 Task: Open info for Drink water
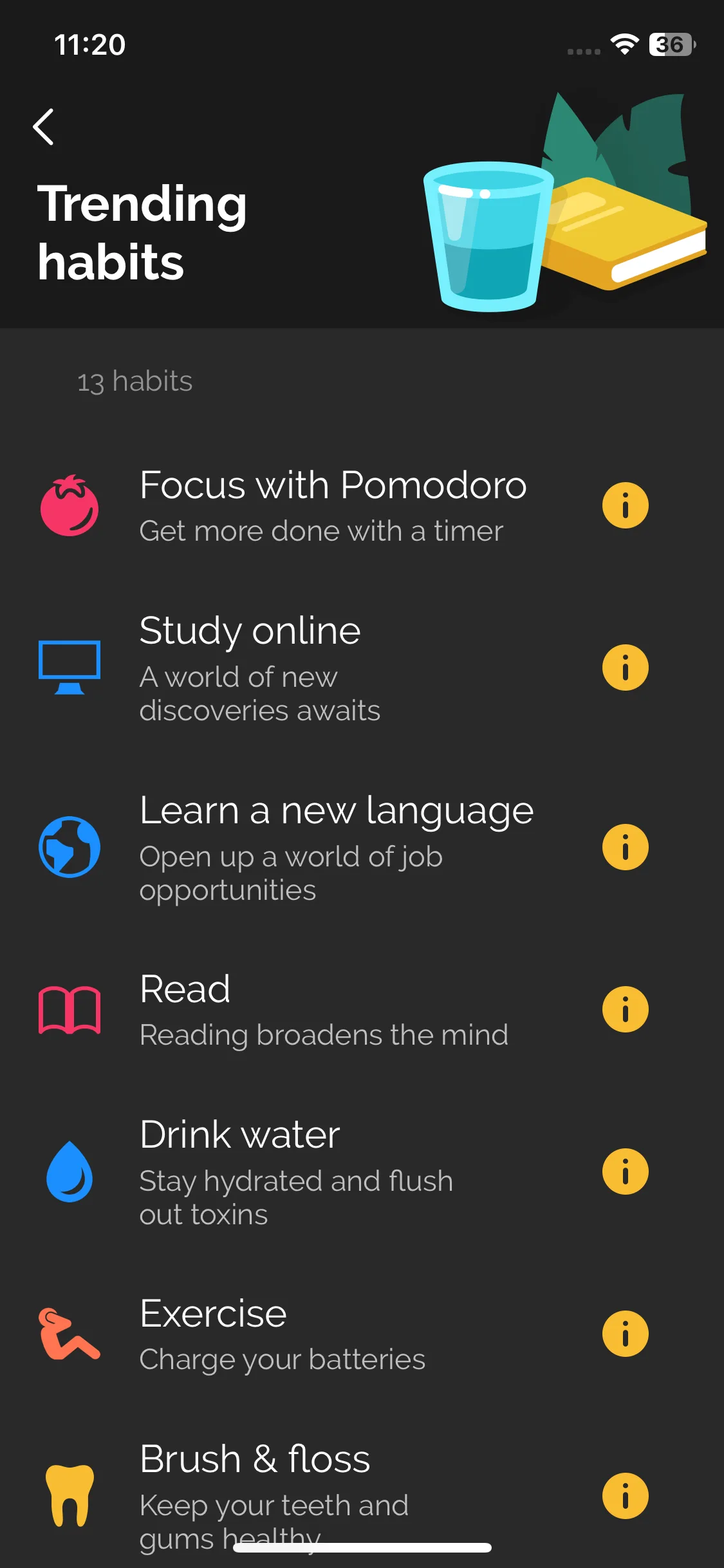click(x=625, y=1171)
